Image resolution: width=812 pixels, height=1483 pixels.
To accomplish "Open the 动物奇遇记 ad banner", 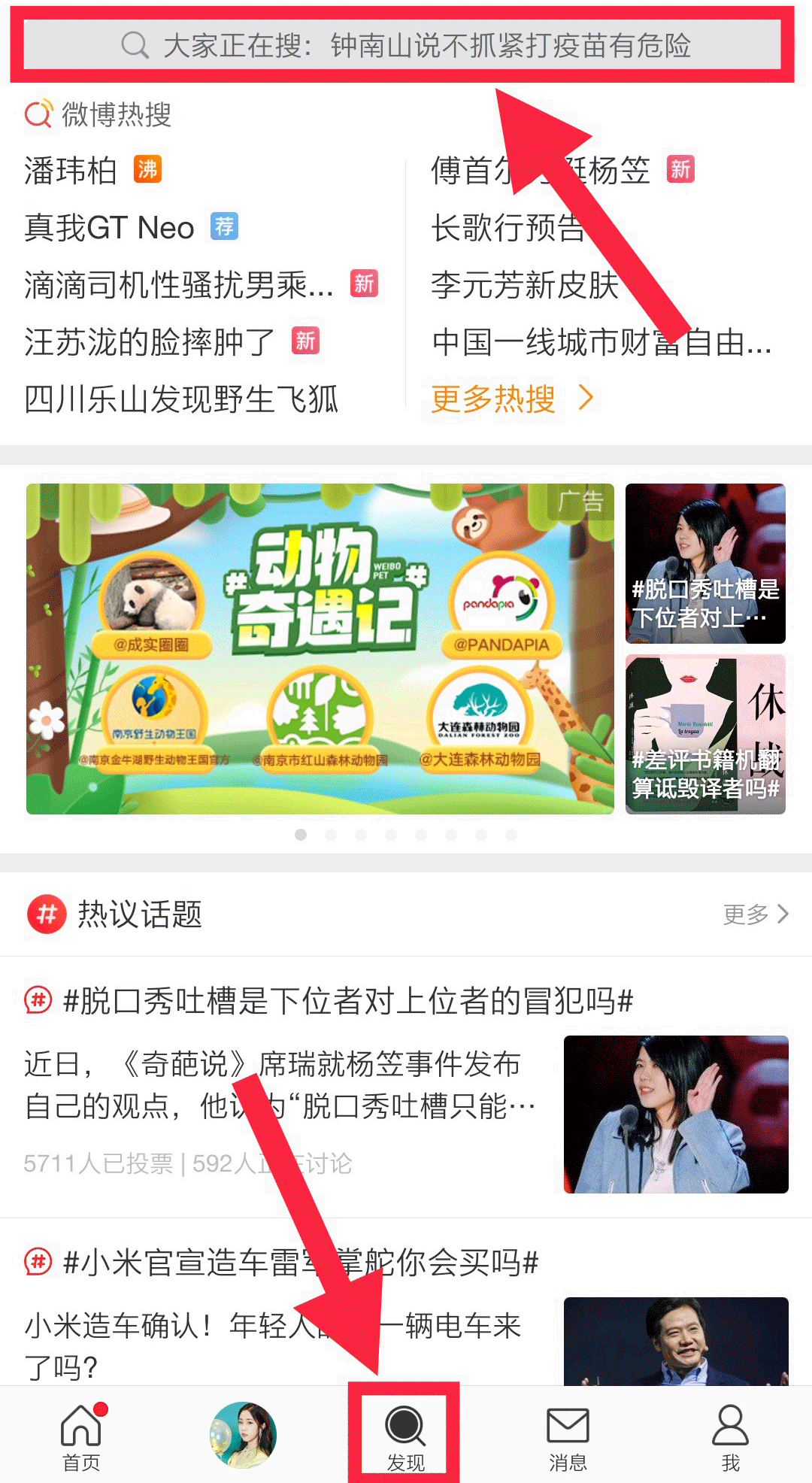I will [x=320, y=648].
